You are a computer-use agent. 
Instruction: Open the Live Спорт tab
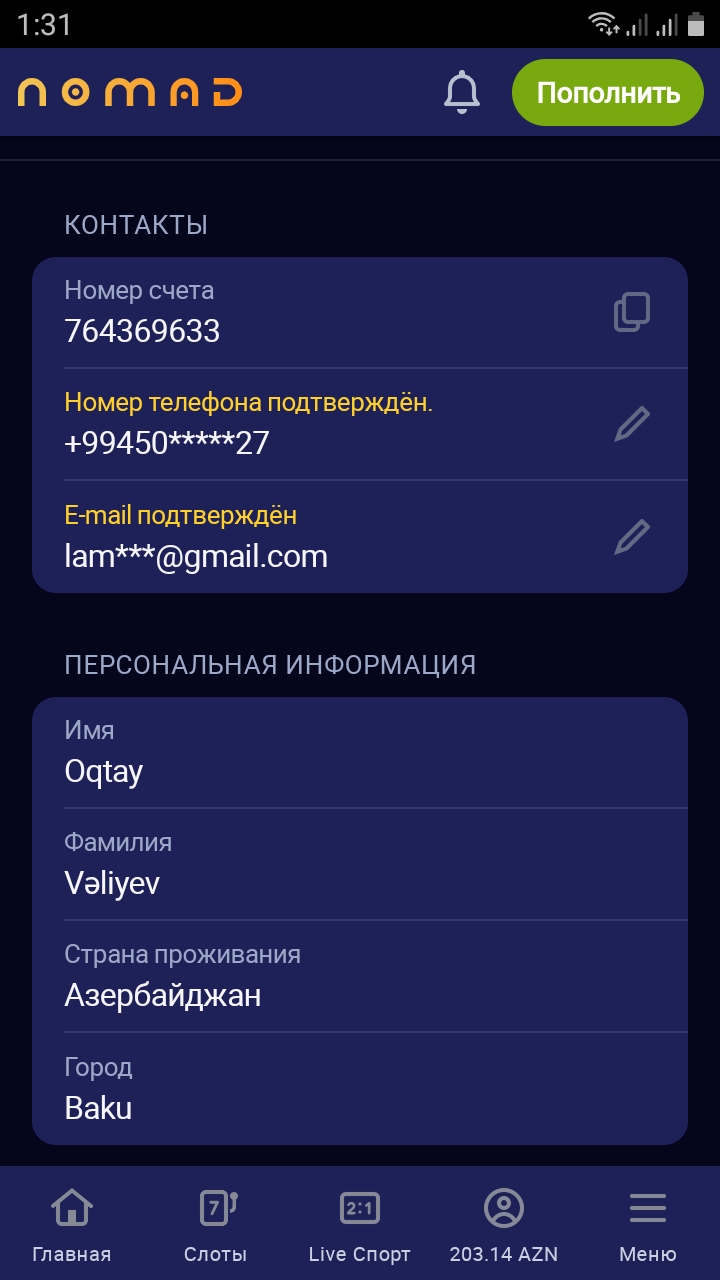coord(360,1224)
